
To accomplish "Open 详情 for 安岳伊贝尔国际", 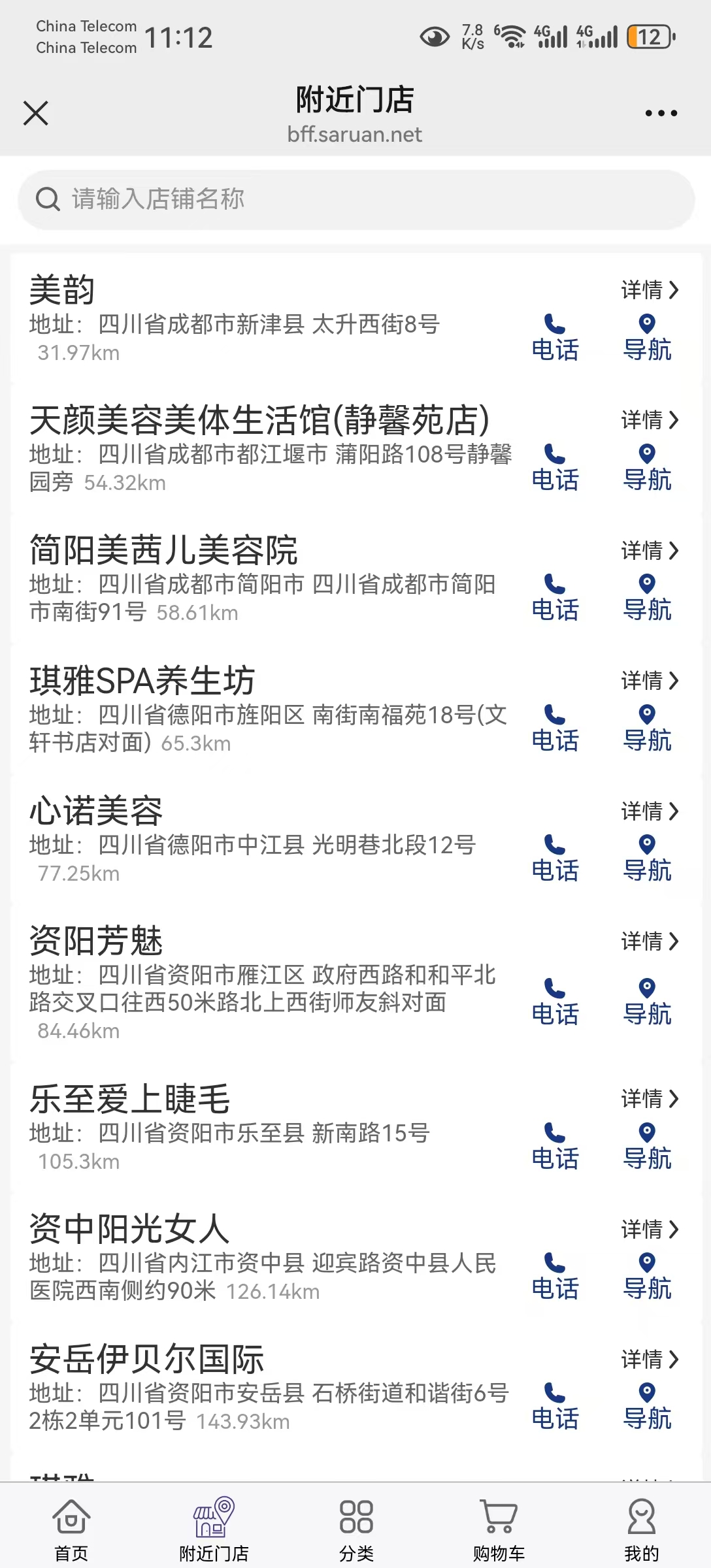I will (x=650, y=1360).
